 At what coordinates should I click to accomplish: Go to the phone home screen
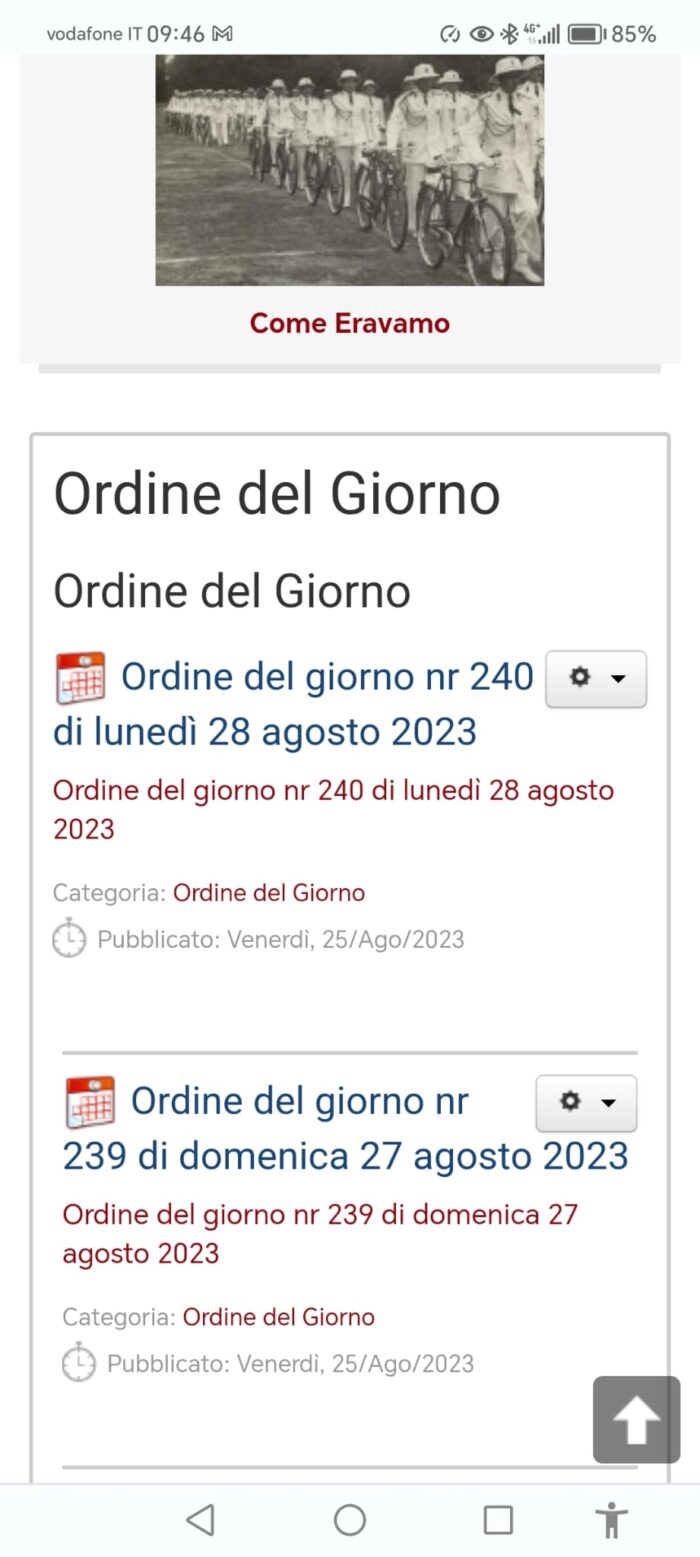coord(349,1520)
